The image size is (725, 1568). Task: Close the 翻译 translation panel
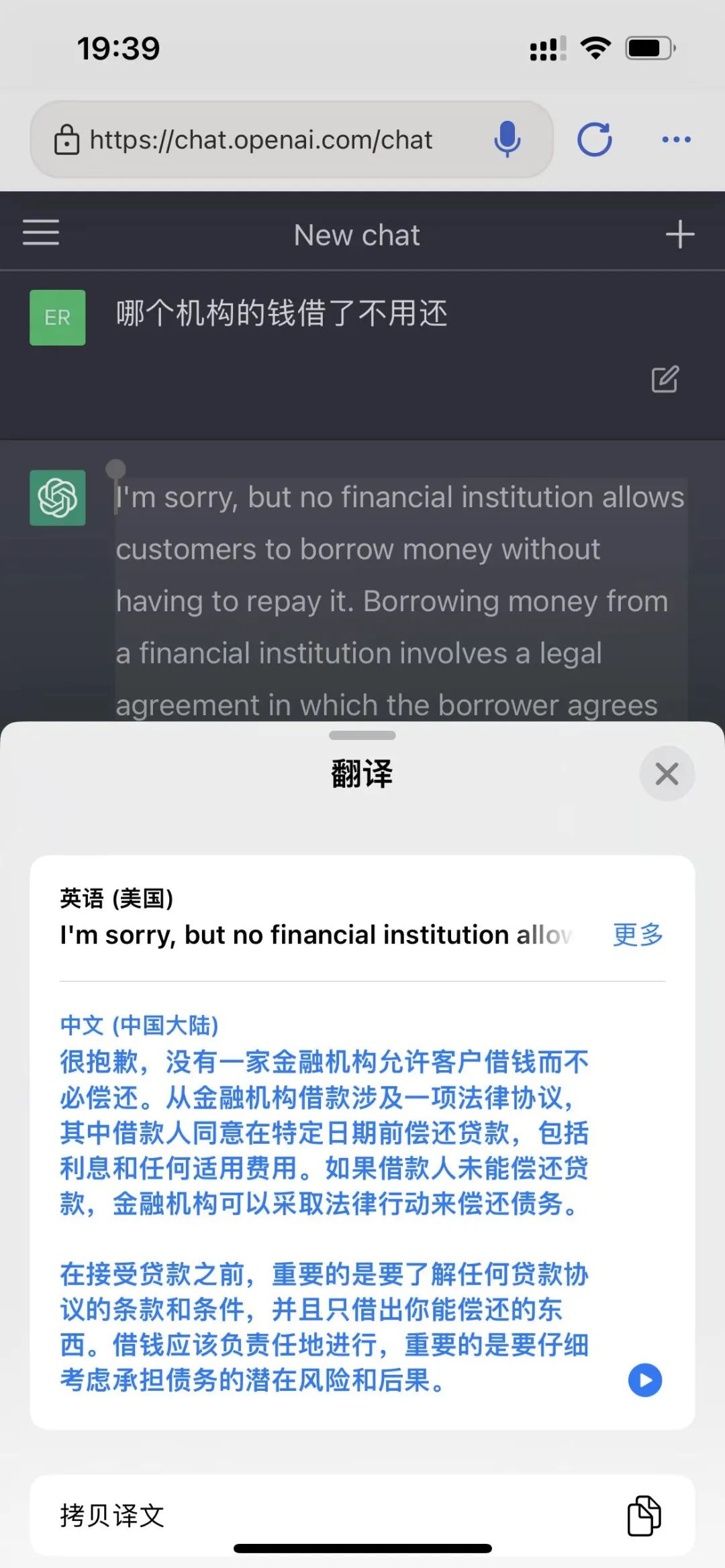pos(667,774)
